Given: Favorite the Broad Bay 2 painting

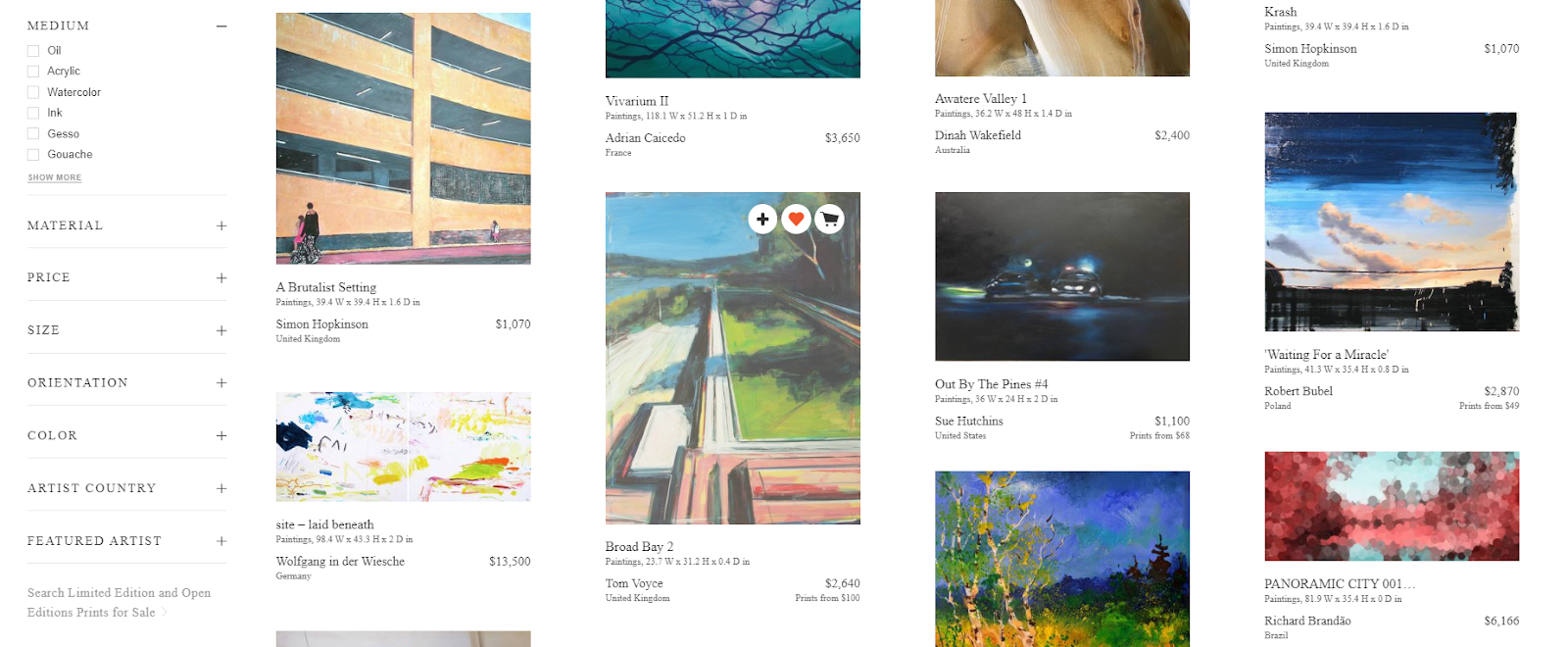Looking at the screenshot, I should [x=796, y=220].
